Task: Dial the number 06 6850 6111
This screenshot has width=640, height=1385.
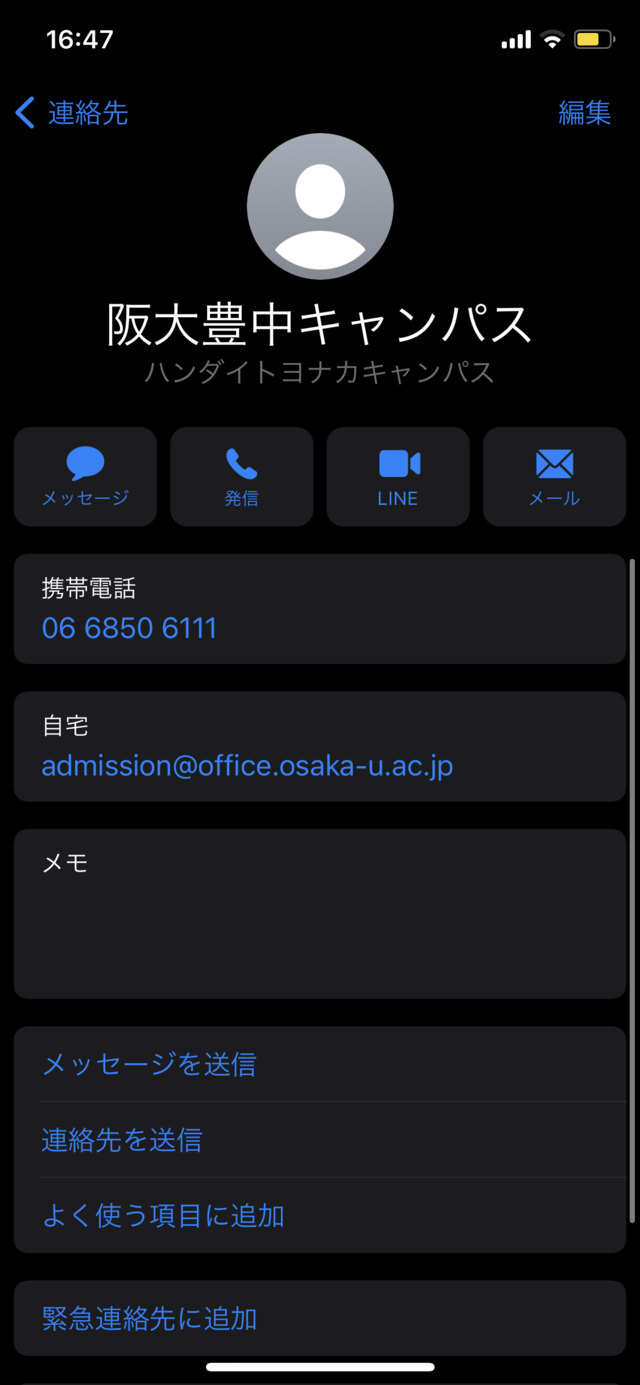Action: (x=130, y=628)
